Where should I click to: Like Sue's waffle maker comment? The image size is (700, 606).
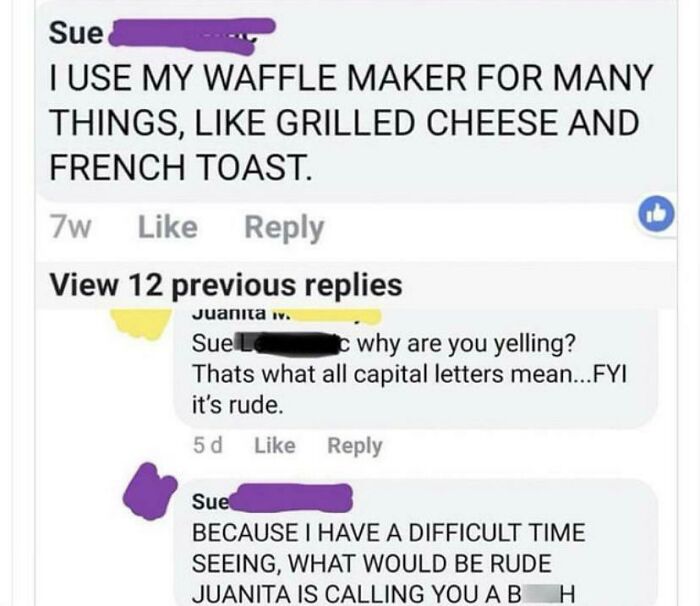tap(166, 228)
